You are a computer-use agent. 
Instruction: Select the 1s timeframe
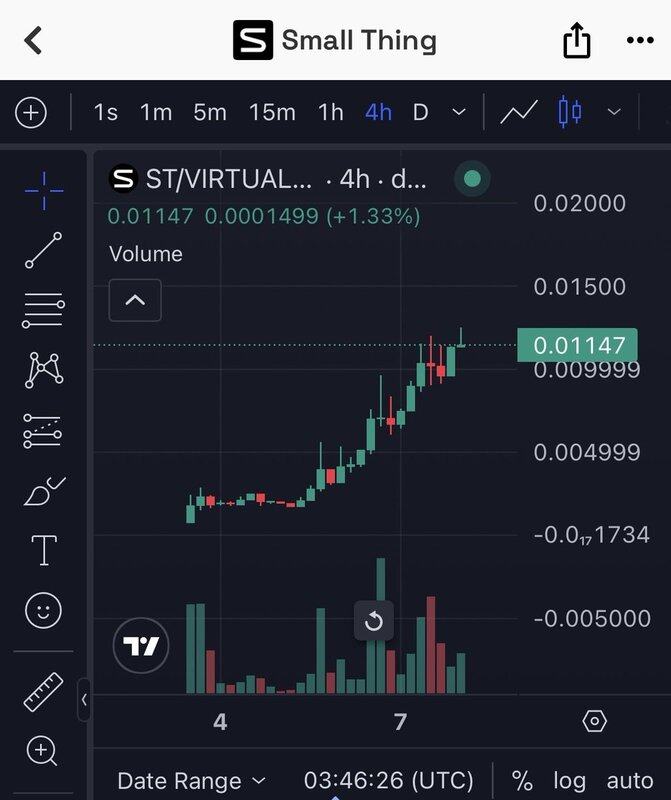point(105,112)
